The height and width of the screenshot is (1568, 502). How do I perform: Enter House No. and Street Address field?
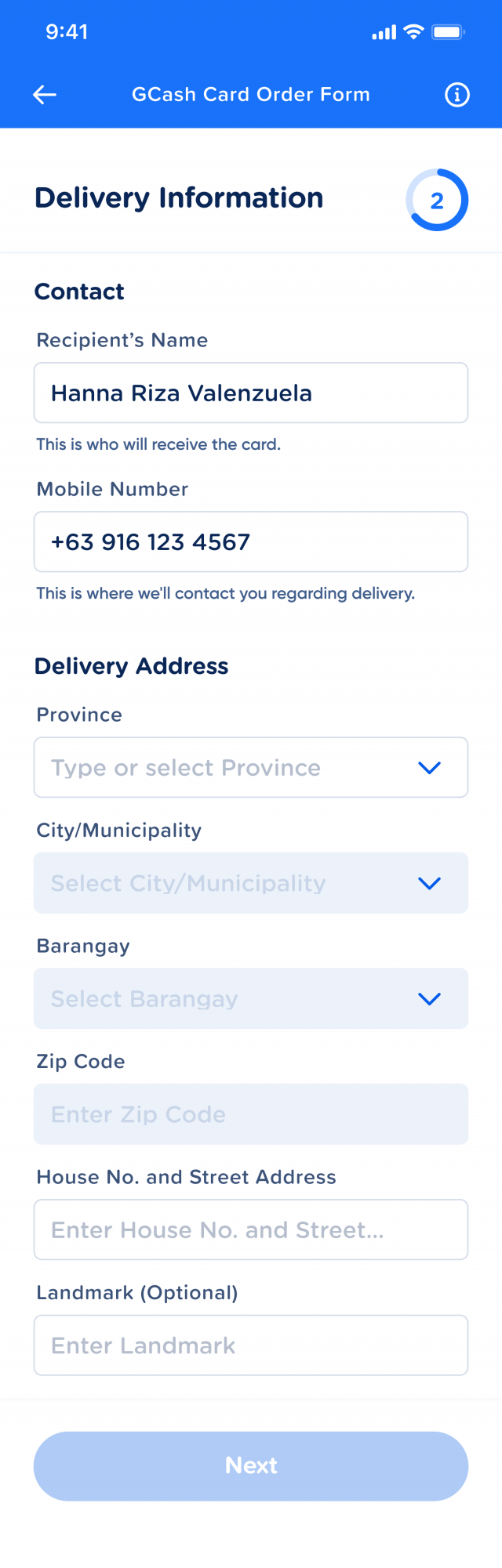(251, 1229)
